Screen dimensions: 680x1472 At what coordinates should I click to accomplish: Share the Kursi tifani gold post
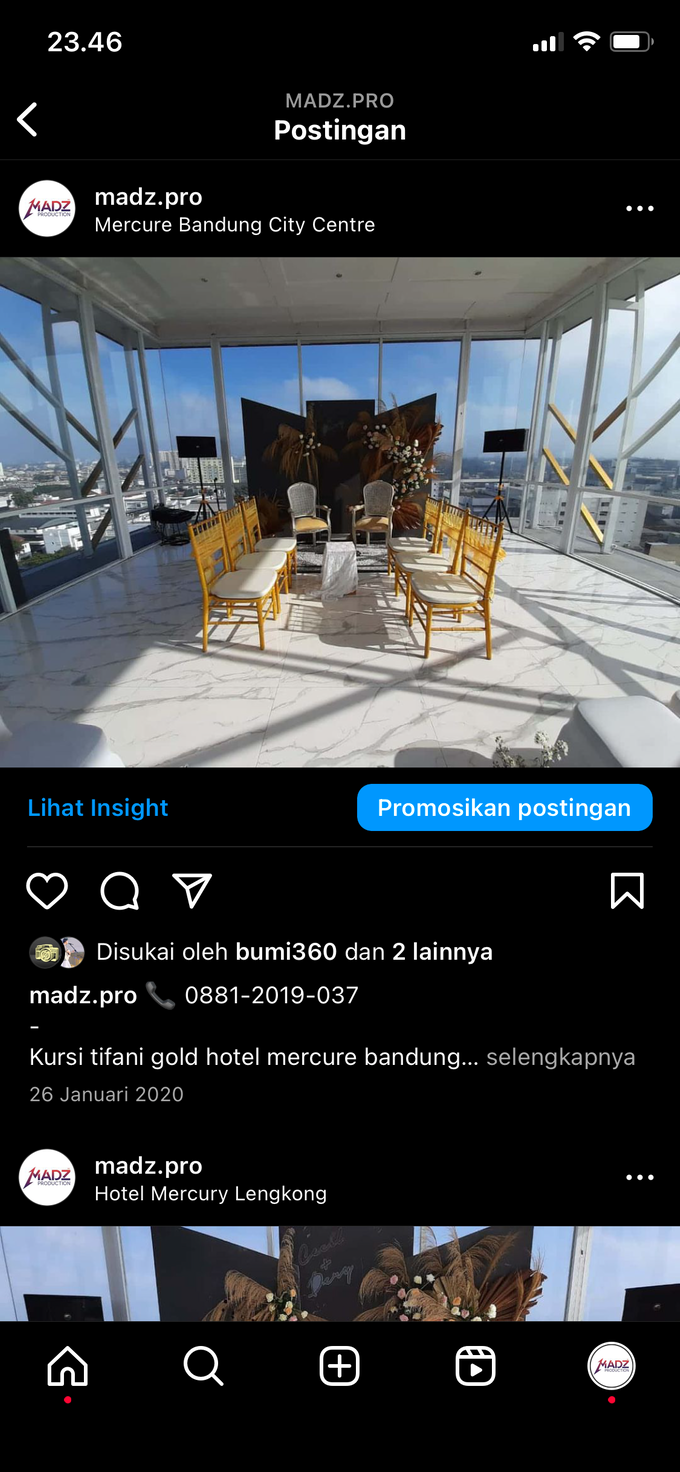(192, 891)
